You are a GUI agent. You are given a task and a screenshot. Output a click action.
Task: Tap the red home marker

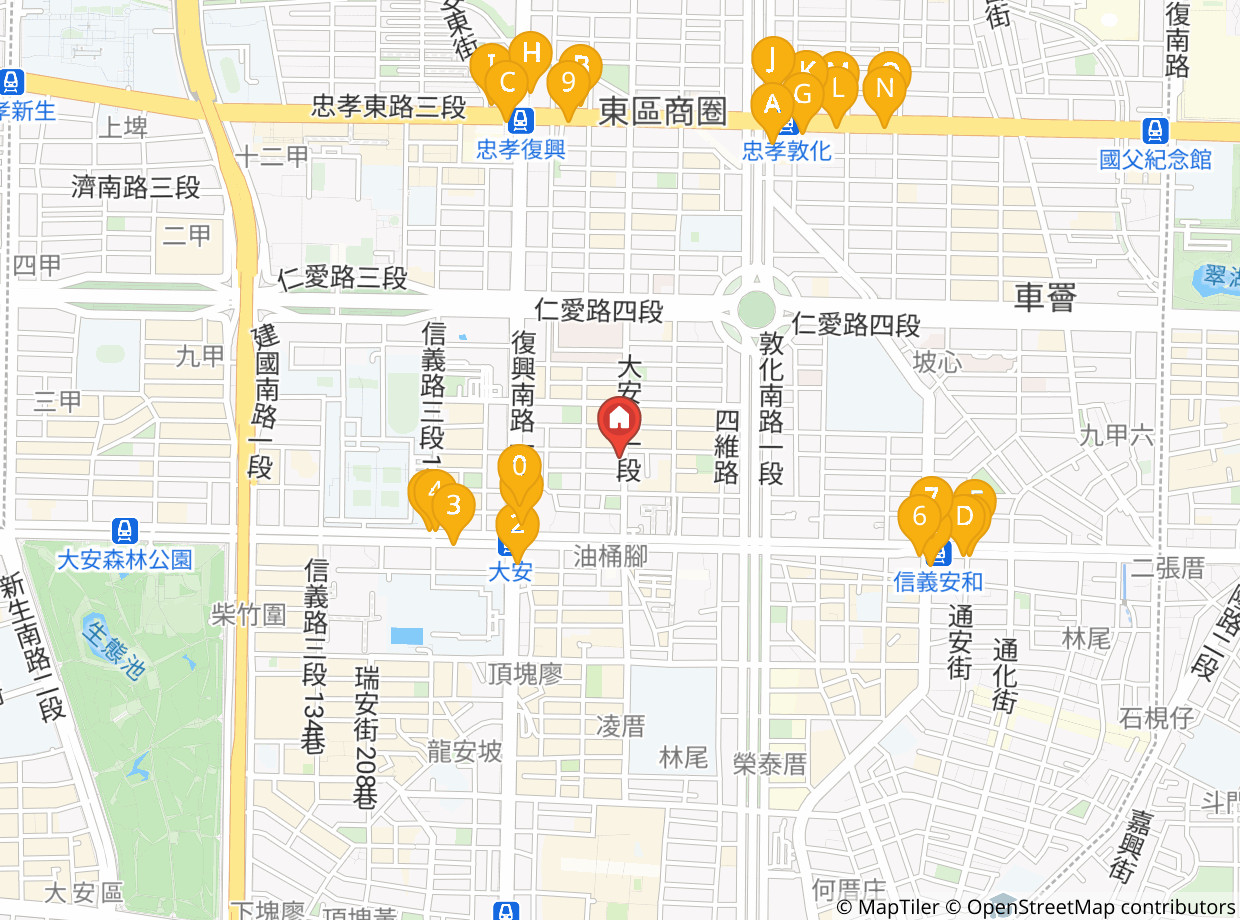[619, 418]
